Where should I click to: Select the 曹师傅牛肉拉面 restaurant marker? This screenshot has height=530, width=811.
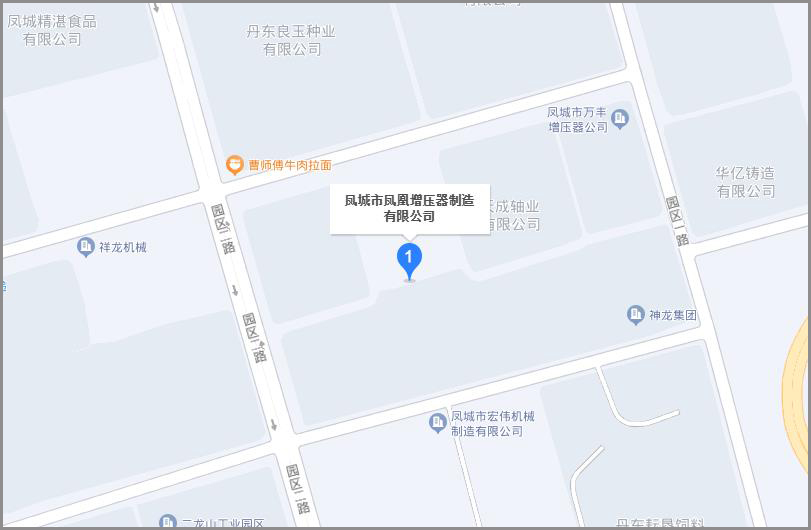click(234, 164)
